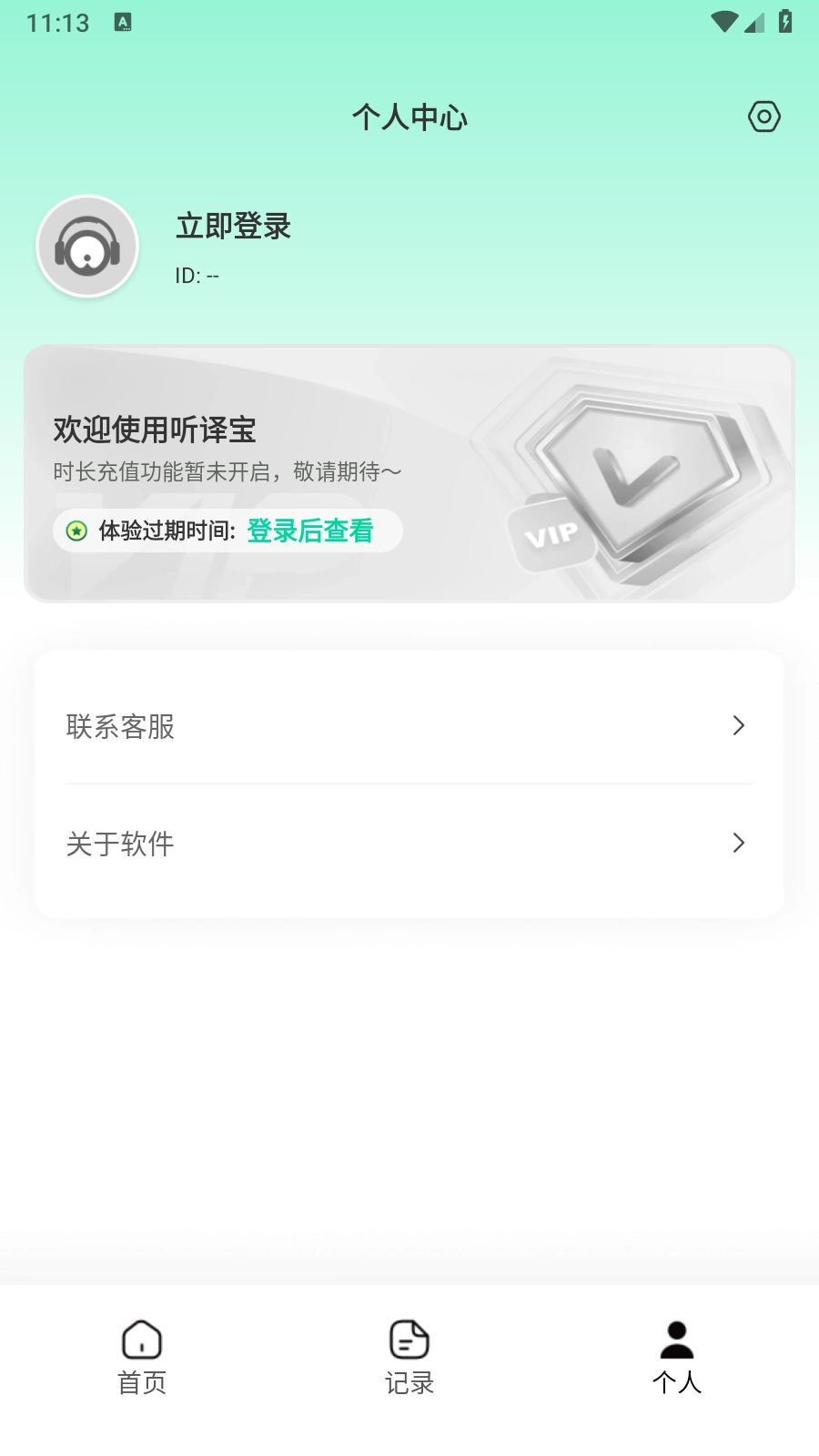Screen dimensions: 819x1456
Task: Tap 立即登录 to log in
Action: 233,226
